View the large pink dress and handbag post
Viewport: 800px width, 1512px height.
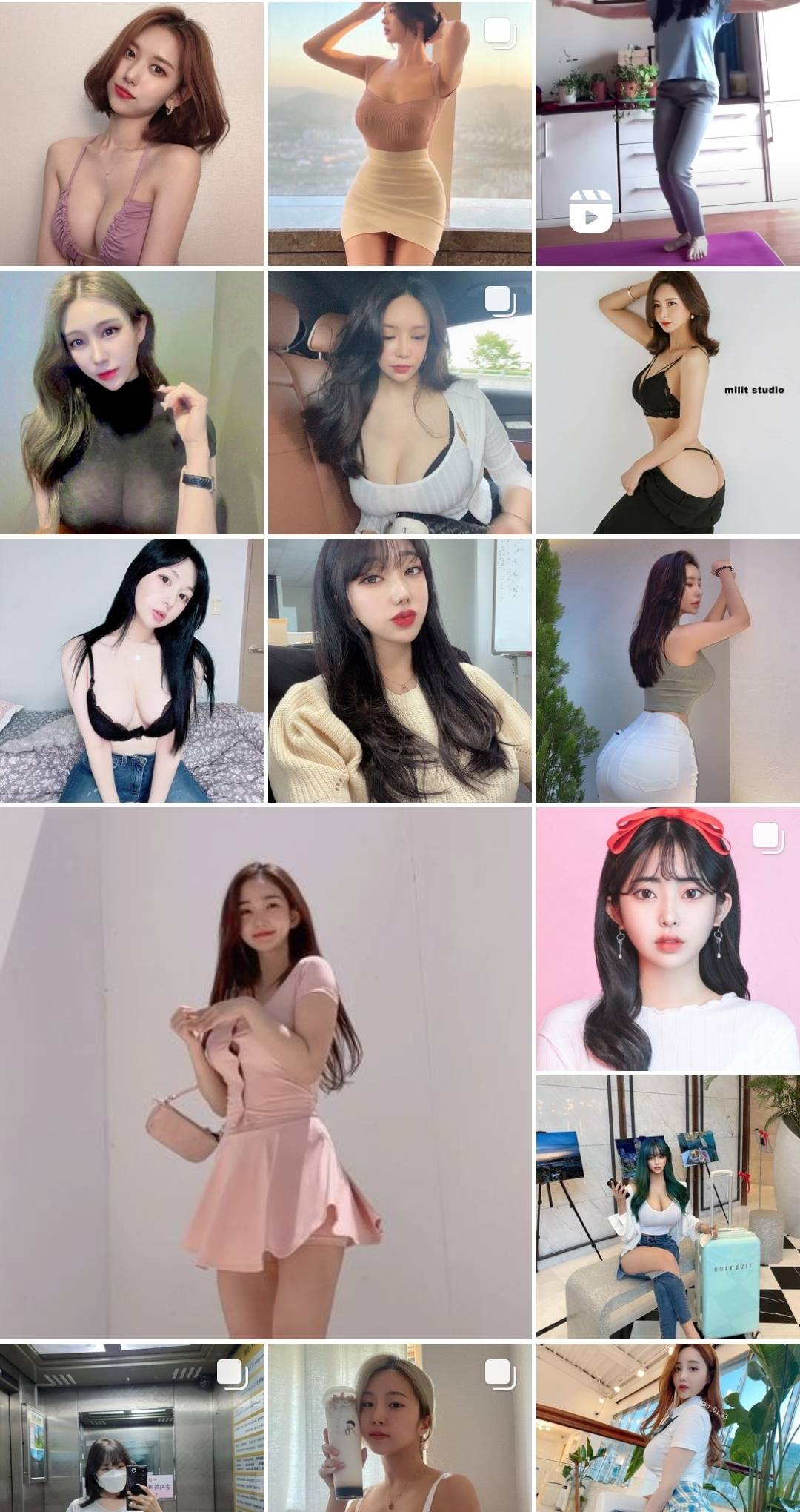[x=265, y=1073]
